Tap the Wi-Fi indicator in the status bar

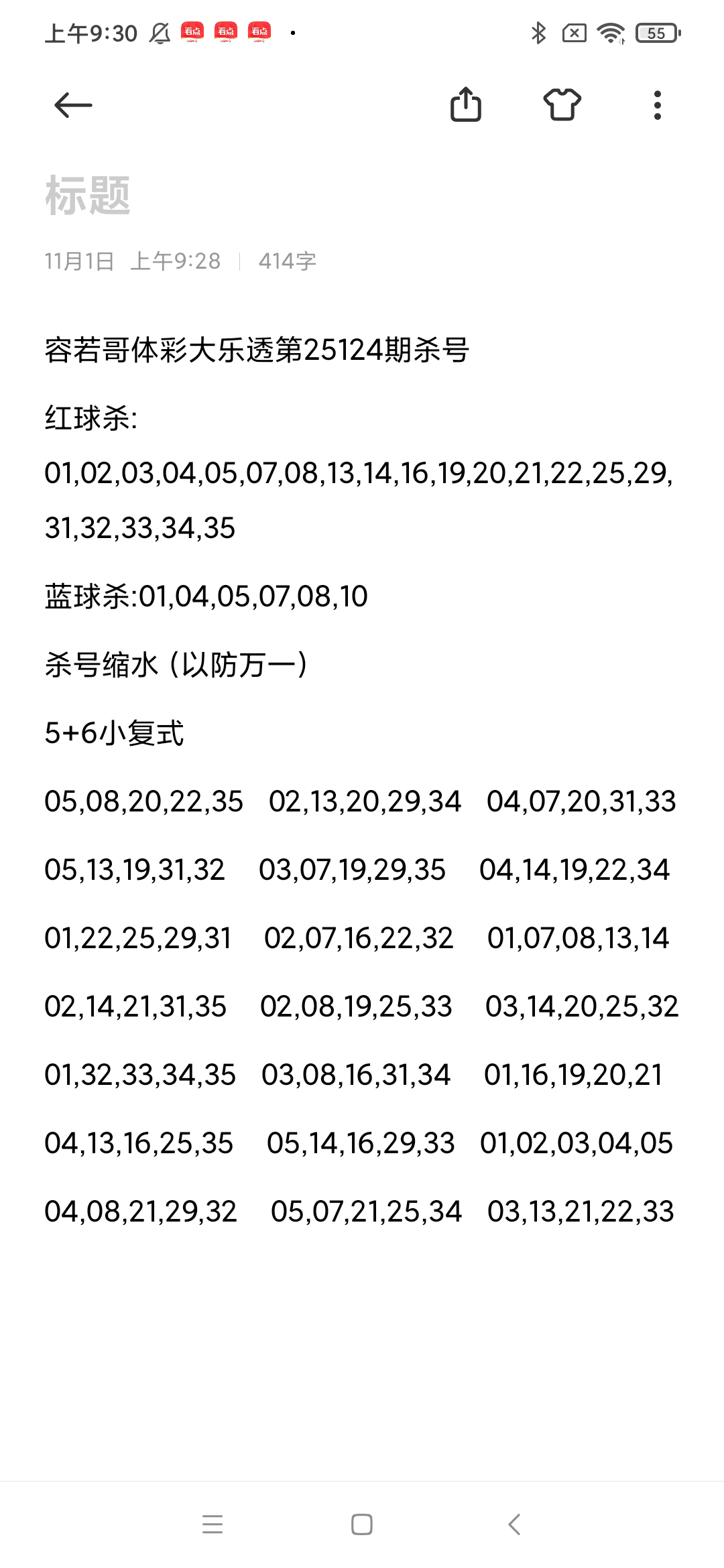(x=611, y=31)
